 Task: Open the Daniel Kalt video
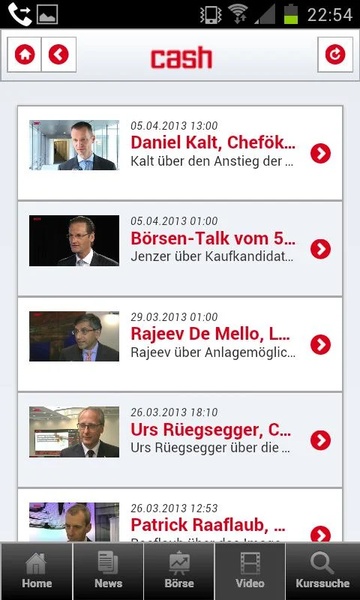180,153
